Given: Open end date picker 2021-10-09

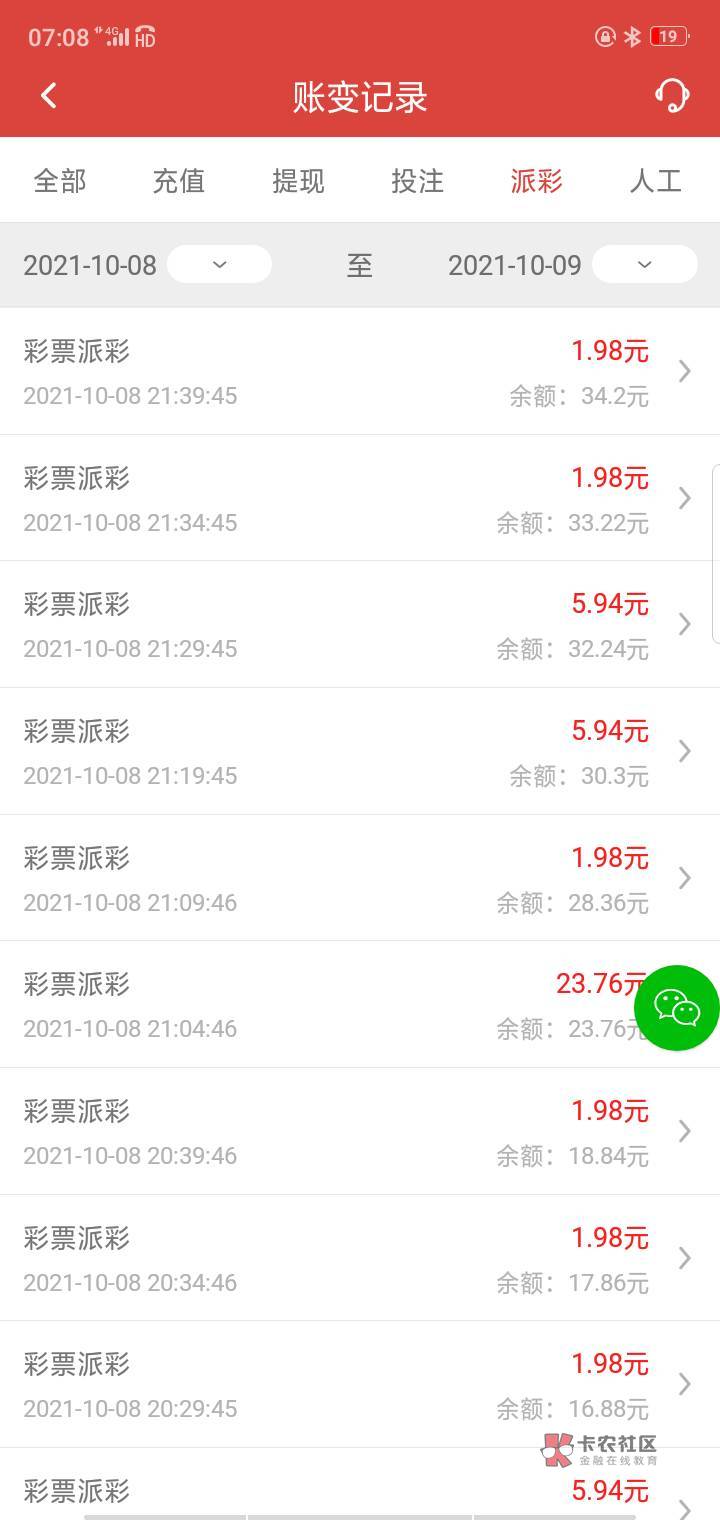Looking at the screenshot, I should click(644, 265).
